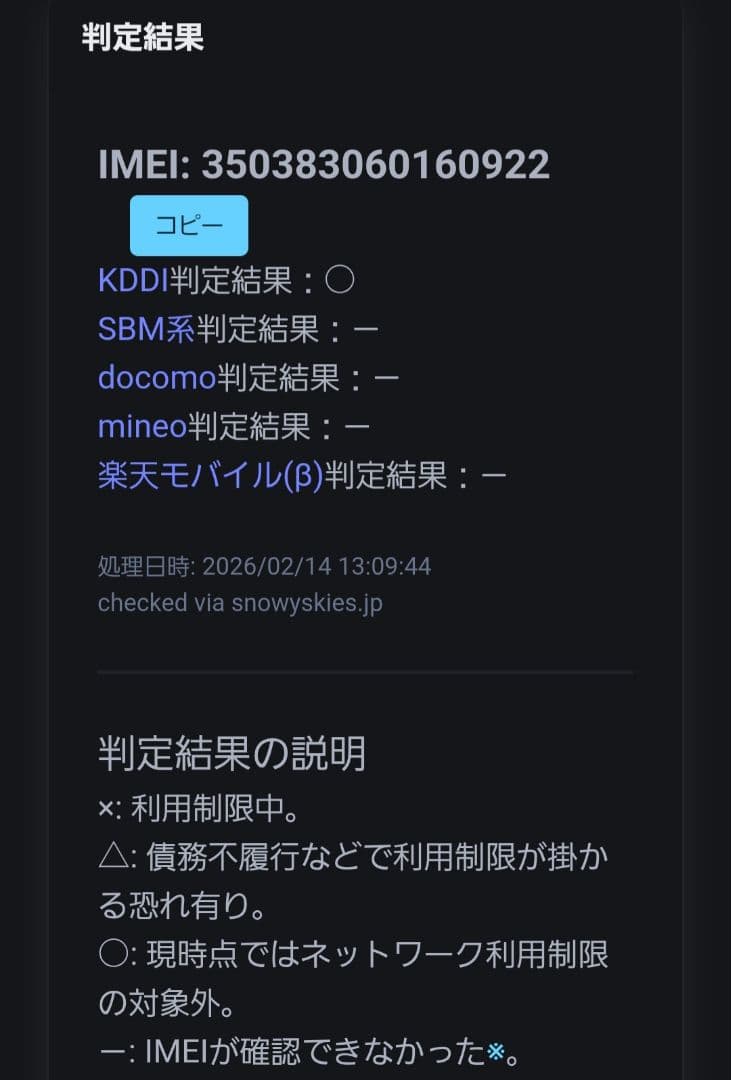This screenshot has height=1080, width=731.
Task: Follow the docomo link
Action: tap(157, 378)
